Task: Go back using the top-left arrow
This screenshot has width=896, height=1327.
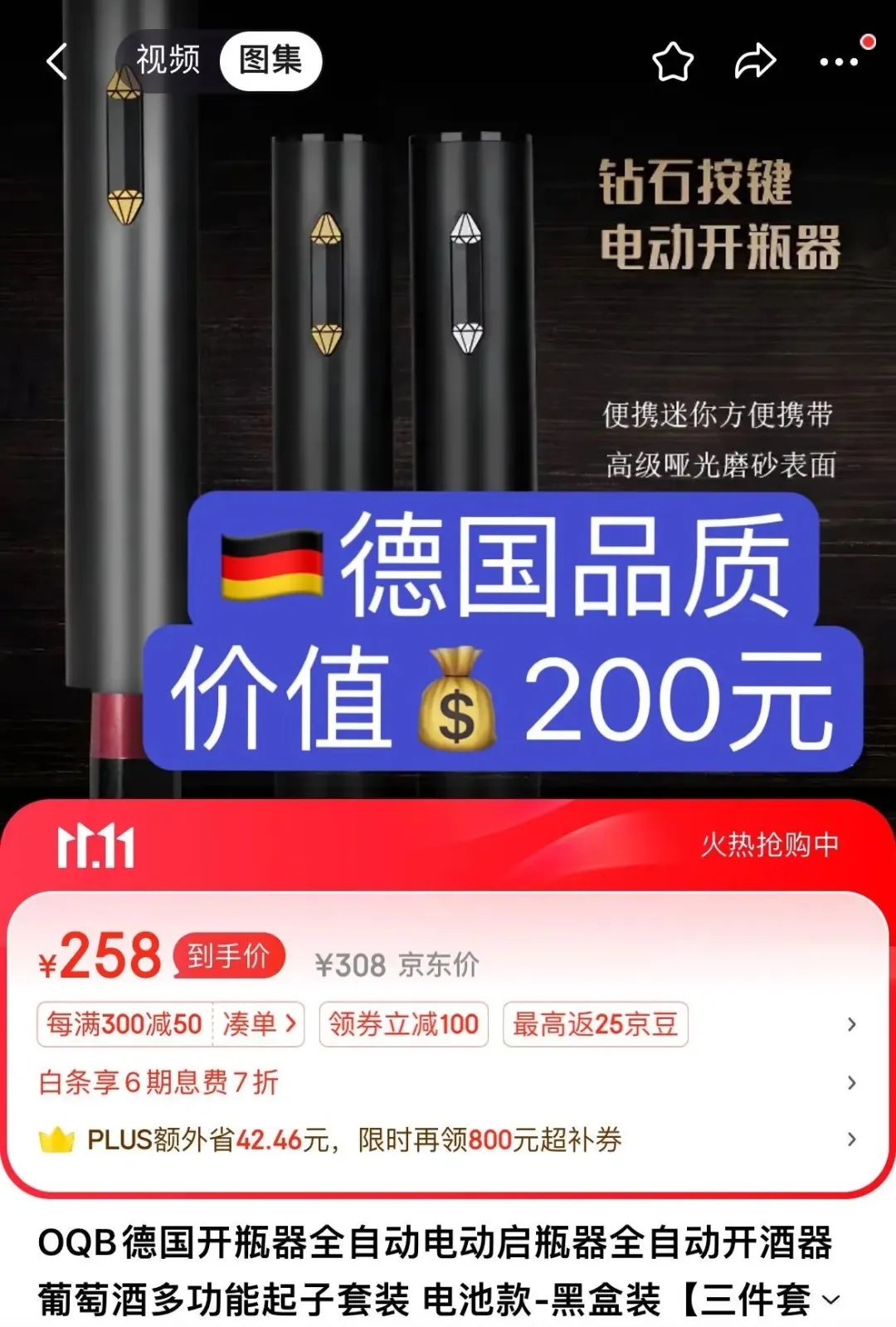Action: click(56, 62)
